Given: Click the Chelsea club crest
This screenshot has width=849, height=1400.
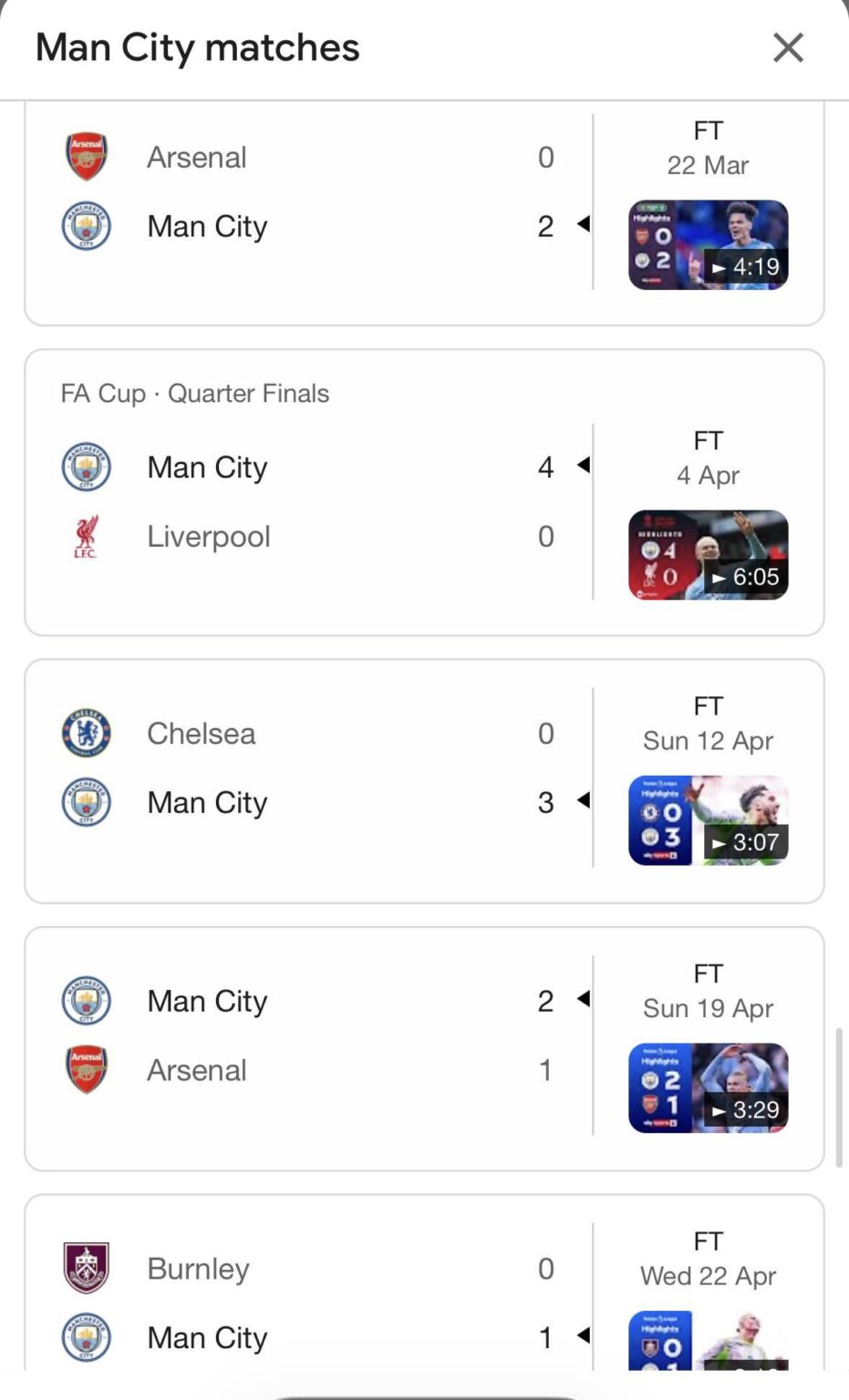Looking at the screenshot, I should (x=87, y=734).
